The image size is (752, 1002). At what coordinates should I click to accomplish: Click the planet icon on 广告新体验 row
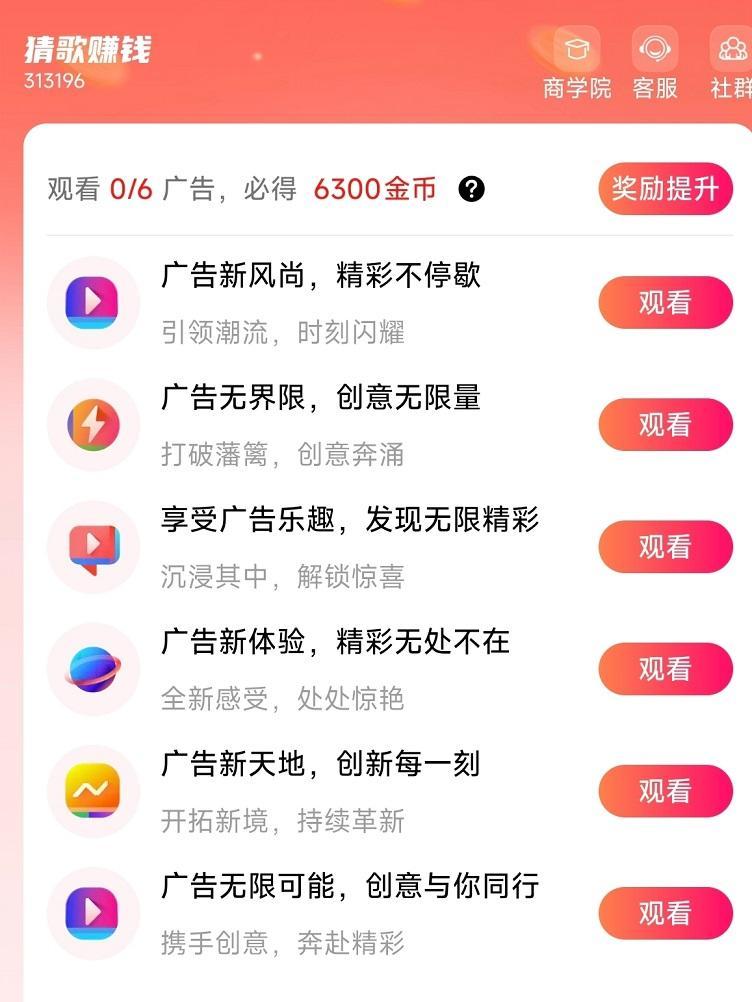pyautogui.click(x=93, y=669)
